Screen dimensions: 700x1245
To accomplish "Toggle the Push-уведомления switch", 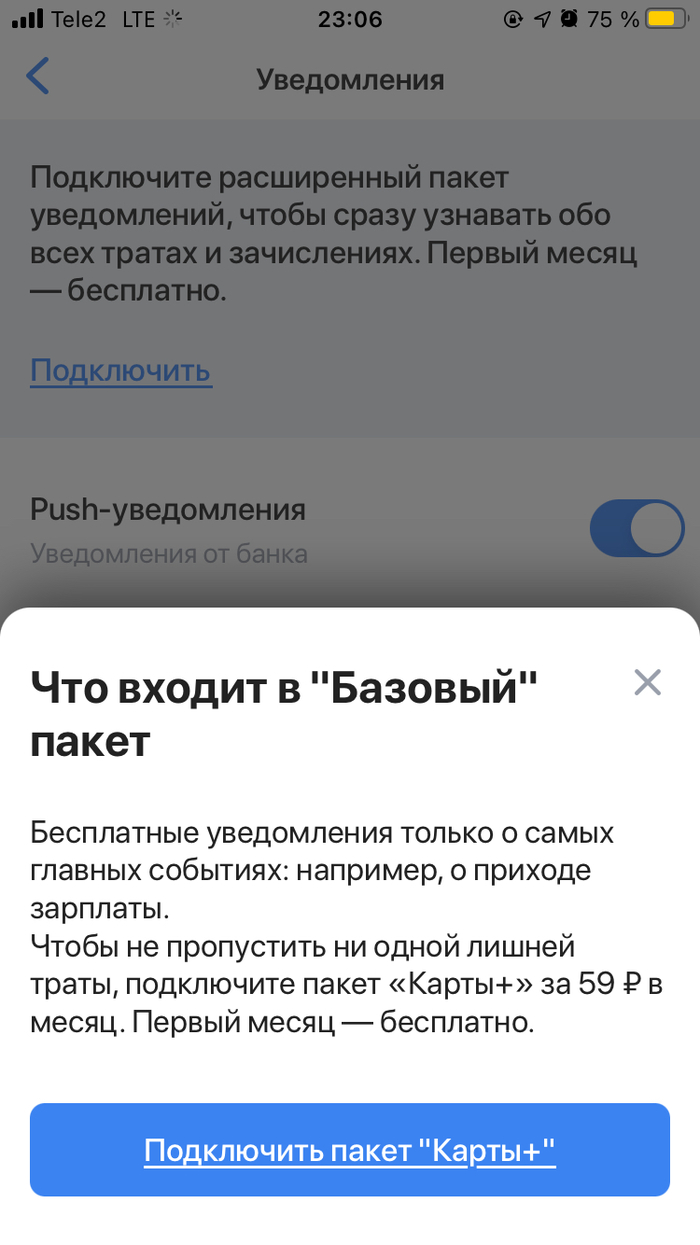I will [x=636, y=528].
